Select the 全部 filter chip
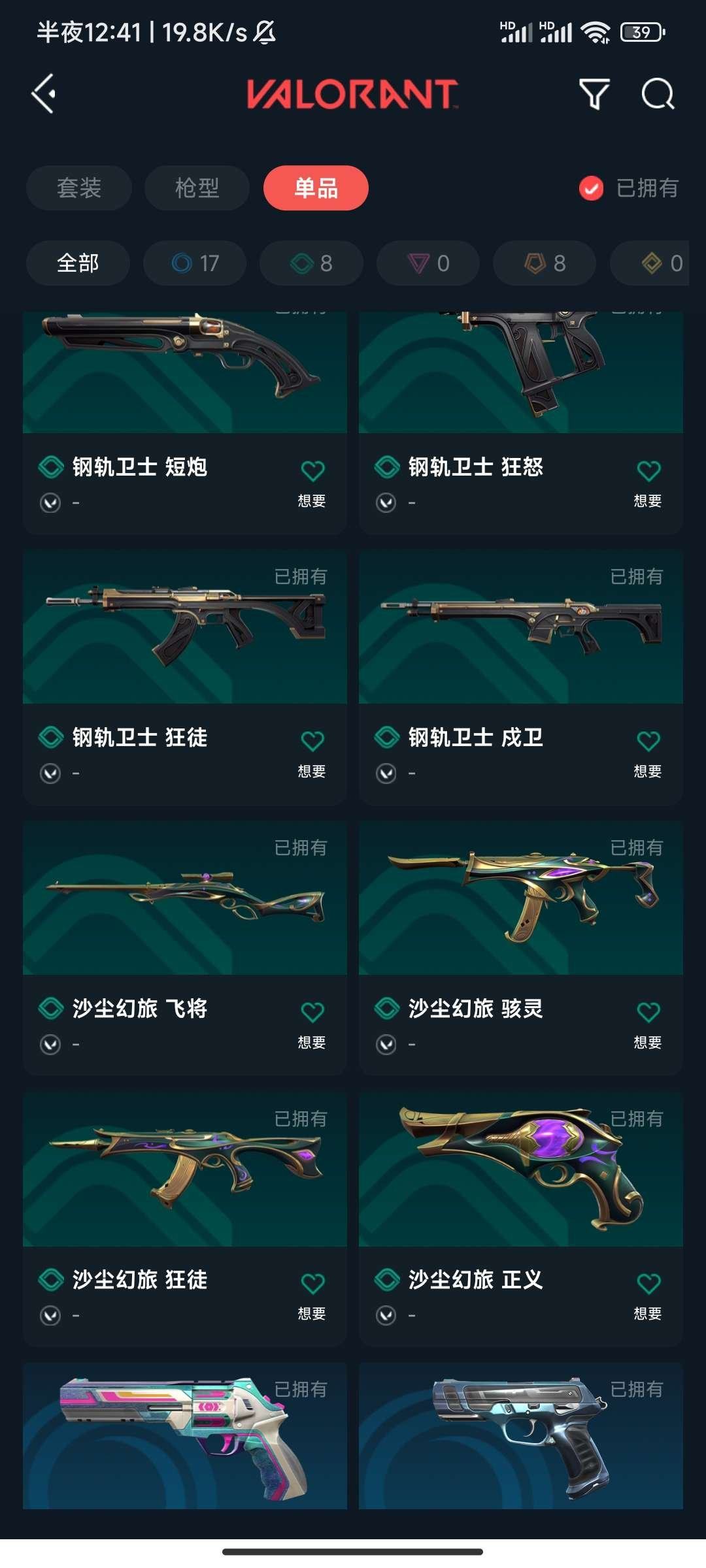This screenshot has height=1568, width=706. point(78,263)
